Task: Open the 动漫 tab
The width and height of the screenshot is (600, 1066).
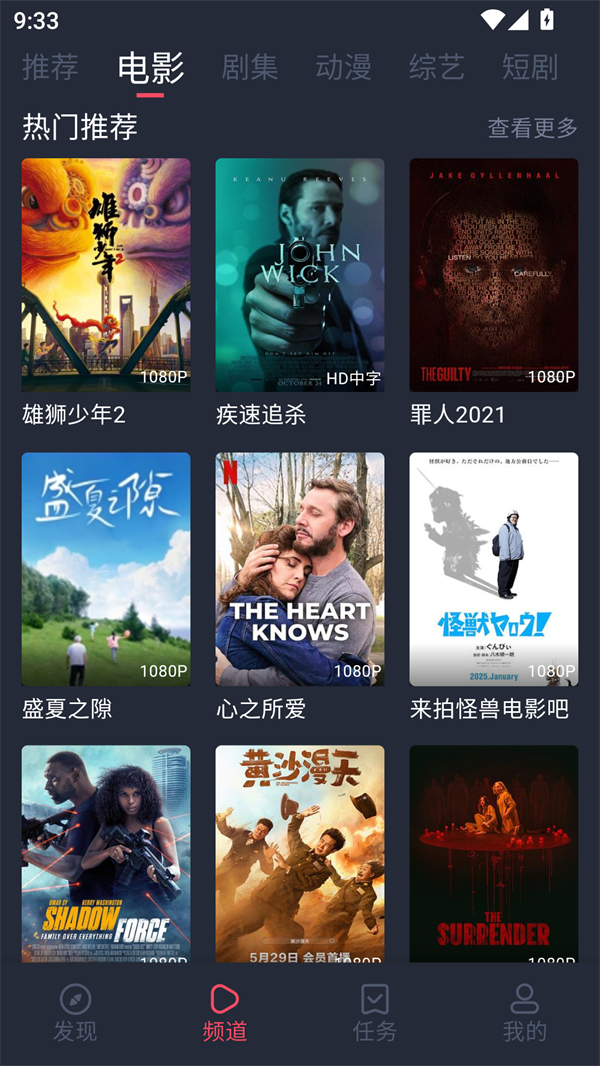Action: click(343, 67)
